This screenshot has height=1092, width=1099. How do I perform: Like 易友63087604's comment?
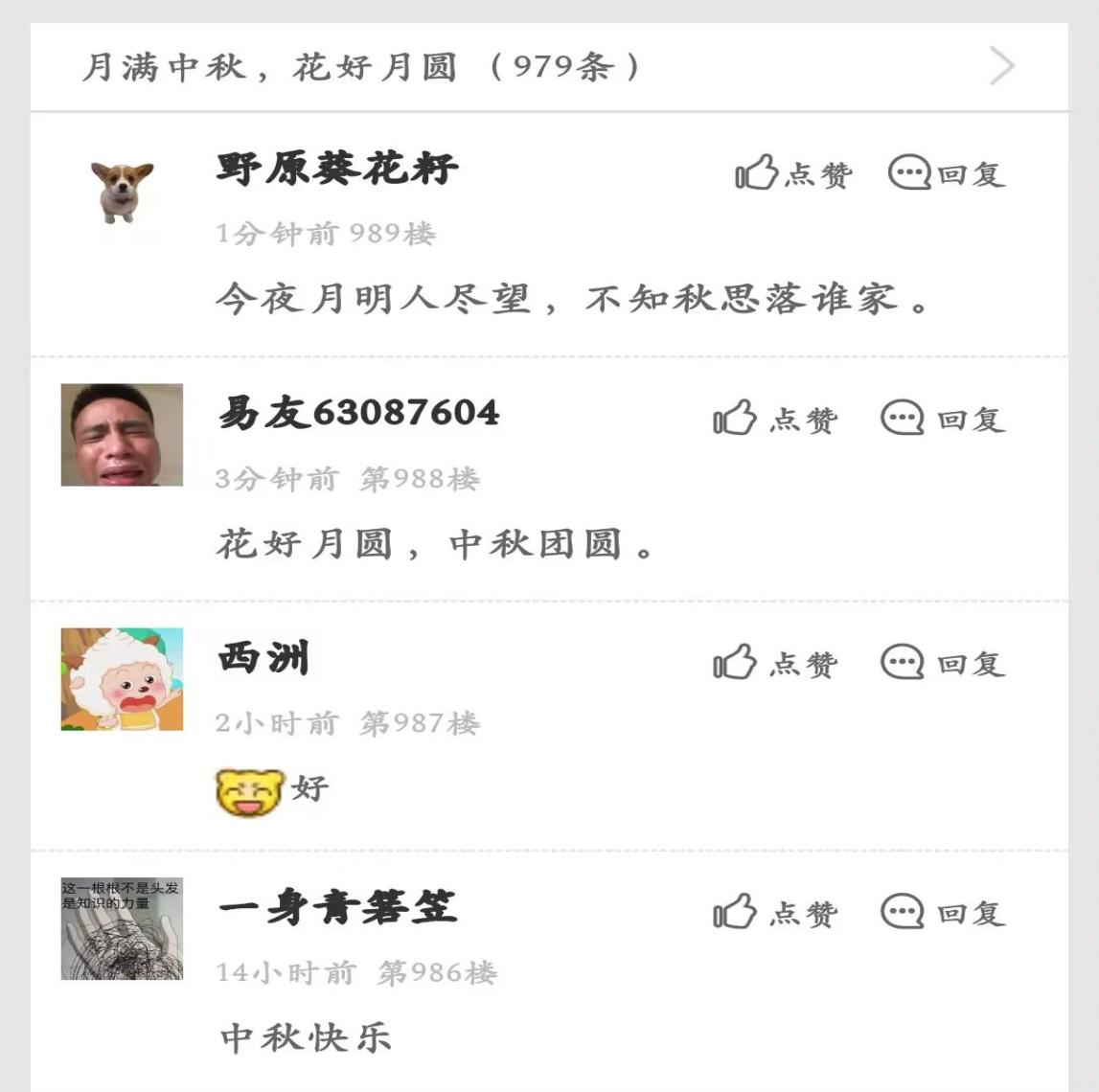(x=774, y=419)
